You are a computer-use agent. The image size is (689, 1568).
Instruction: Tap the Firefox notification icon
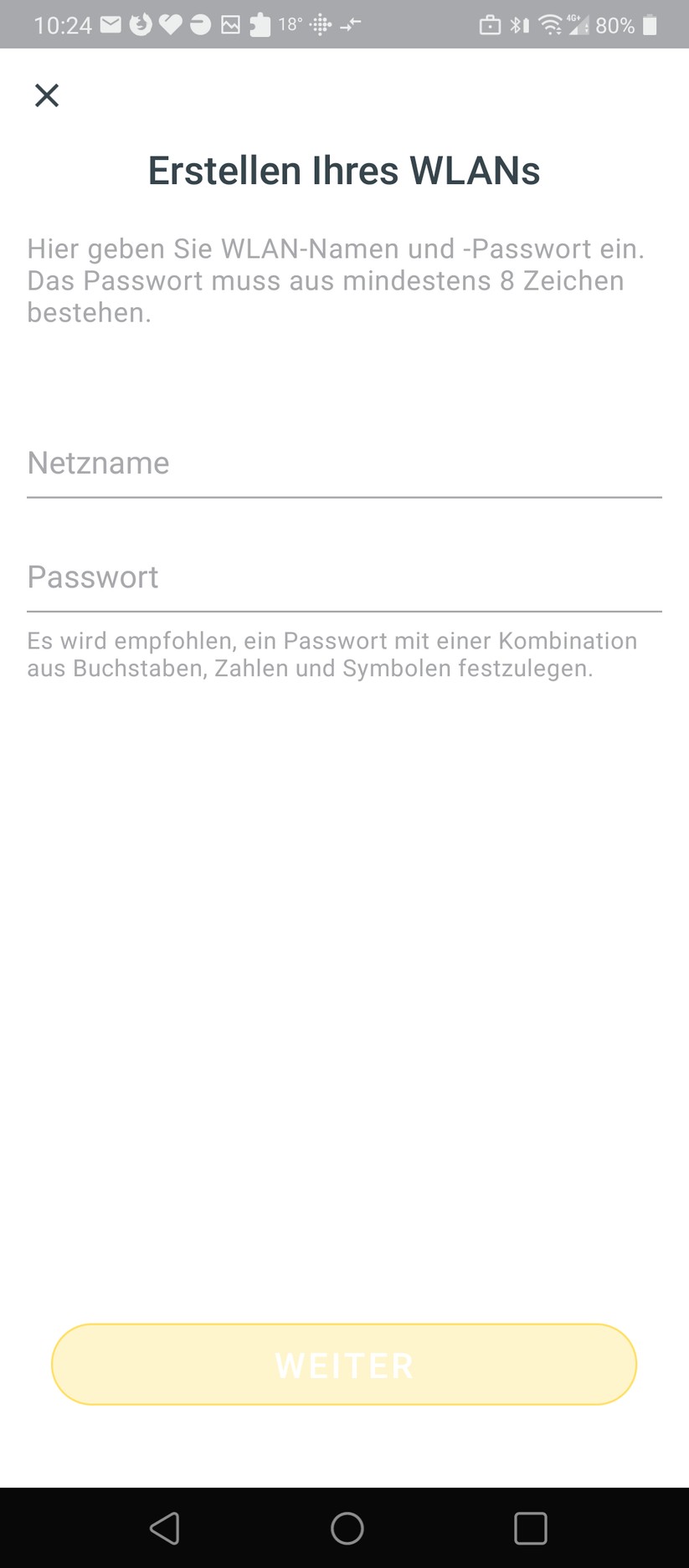point(141,24)
